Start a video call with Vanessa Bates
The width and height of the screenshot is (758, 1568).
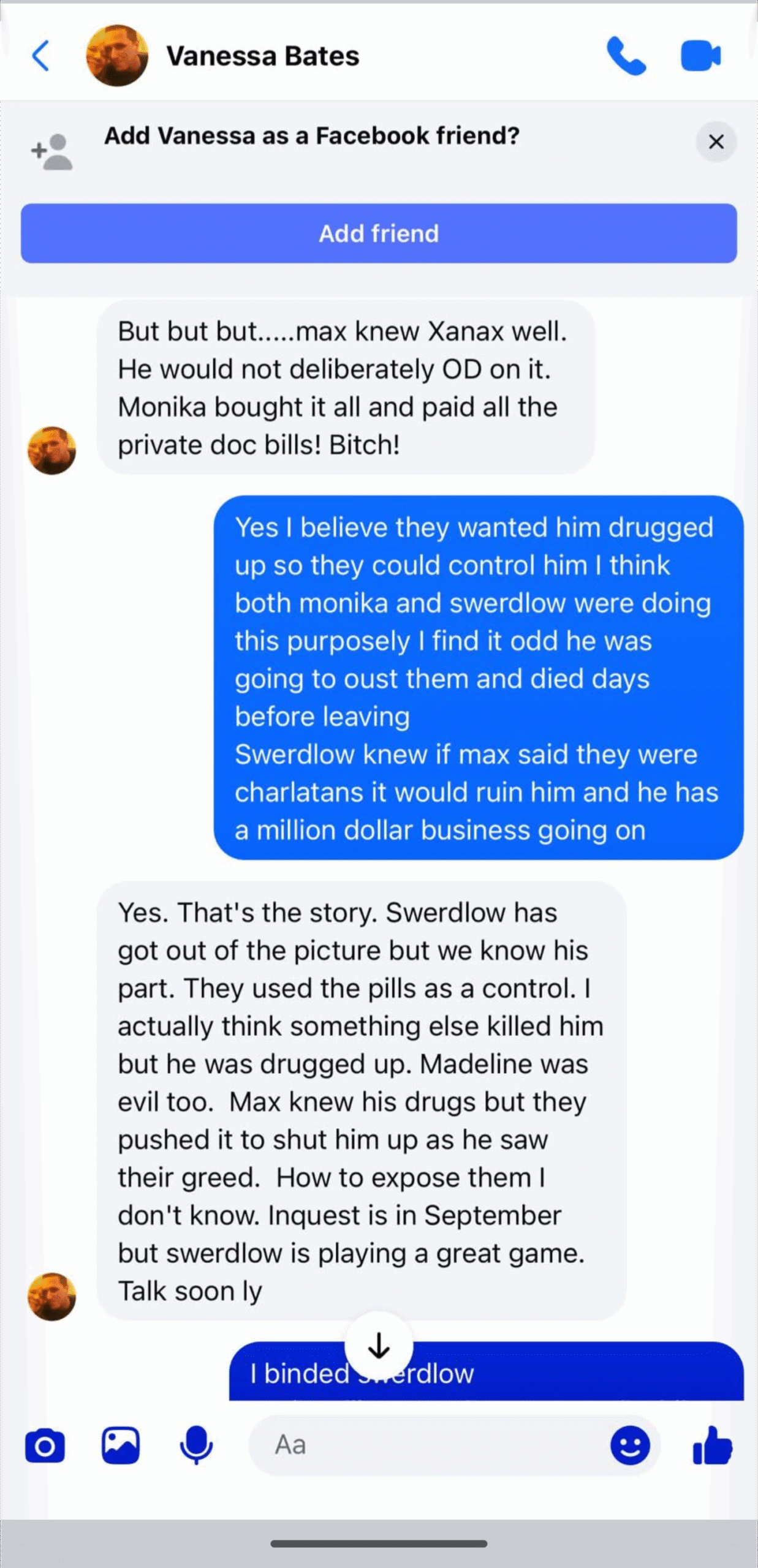click(x=700, y=56)
